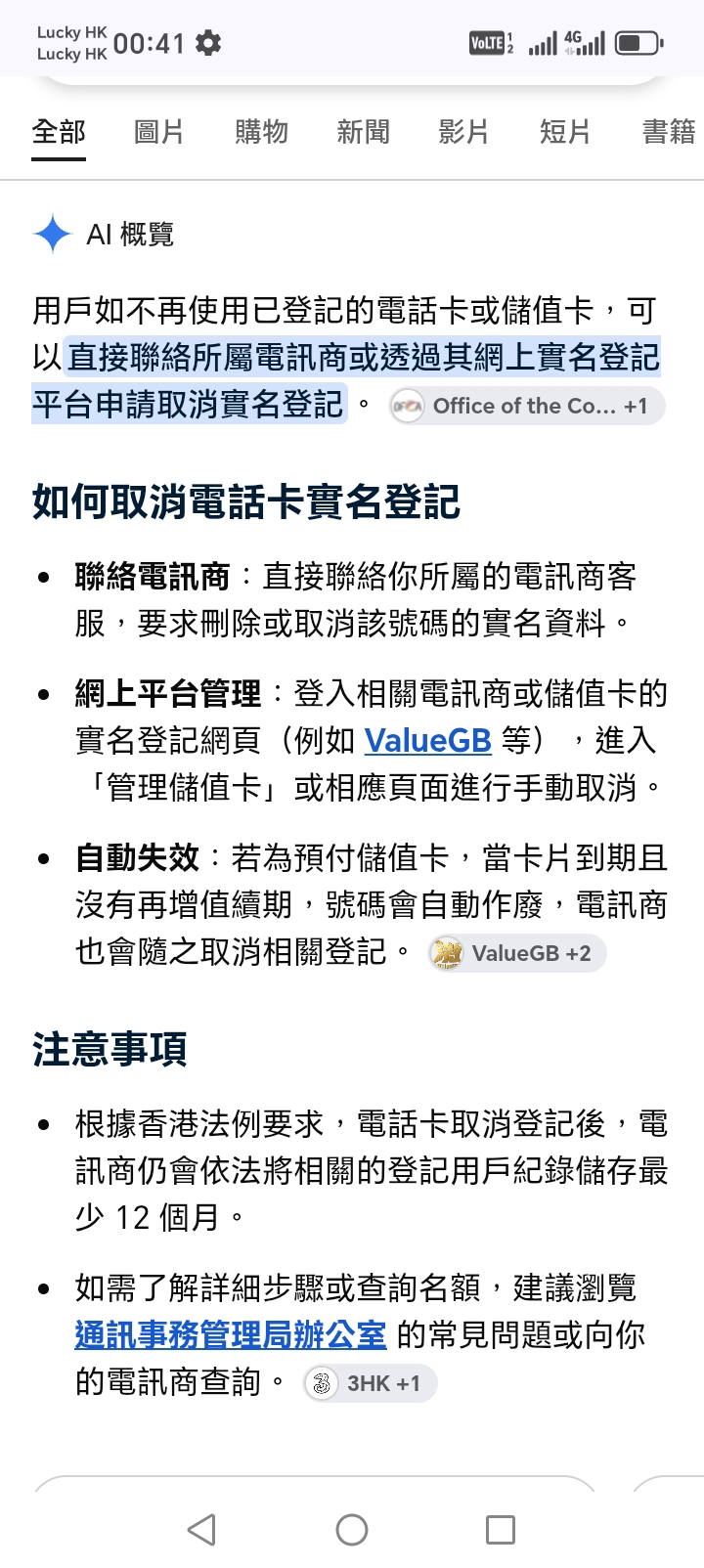Open the 書籍 tab

(669, 132)
